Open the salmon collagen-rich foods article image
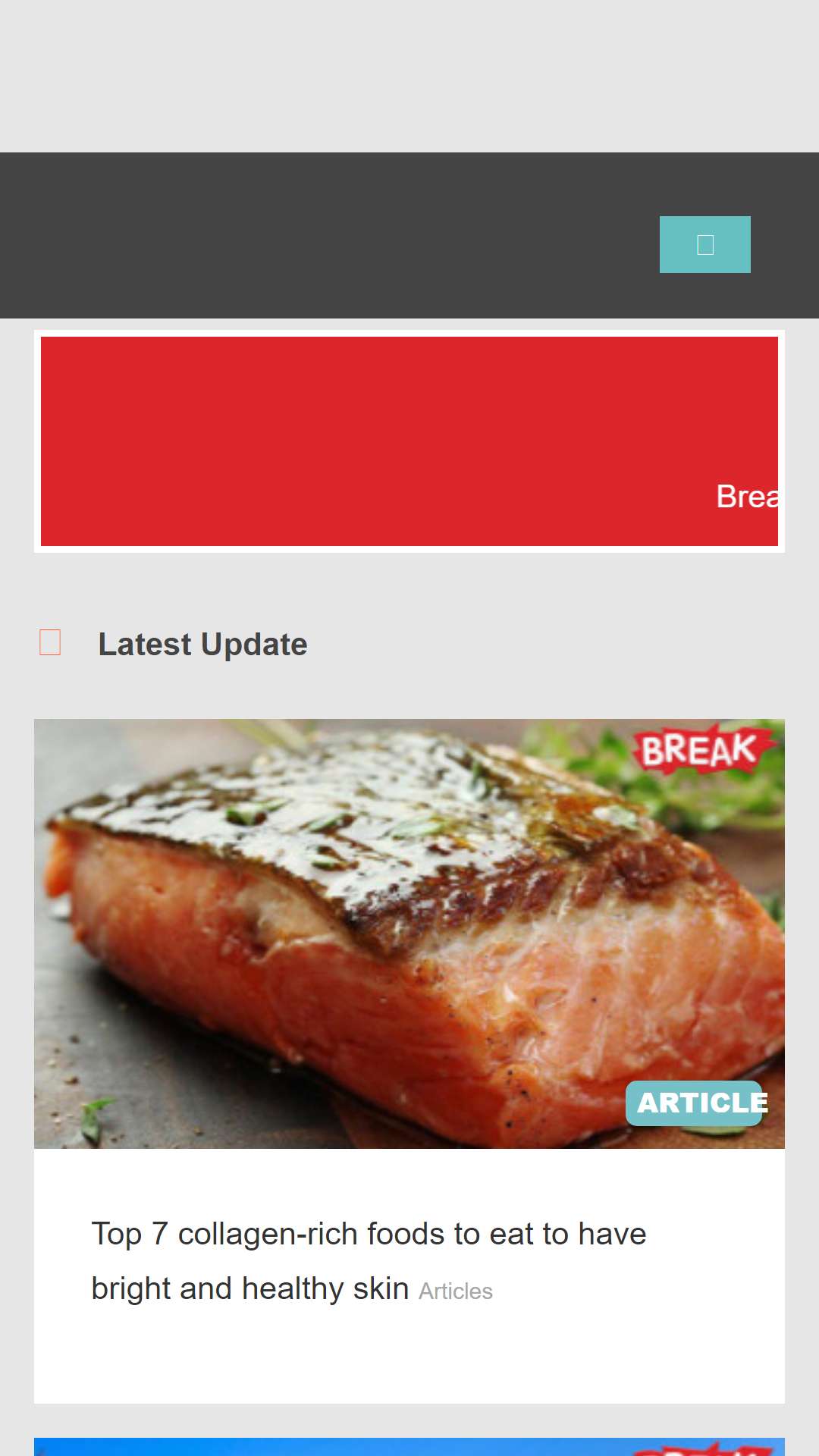This screenshot has width=819, height=1456. click(x=409, y=934)
